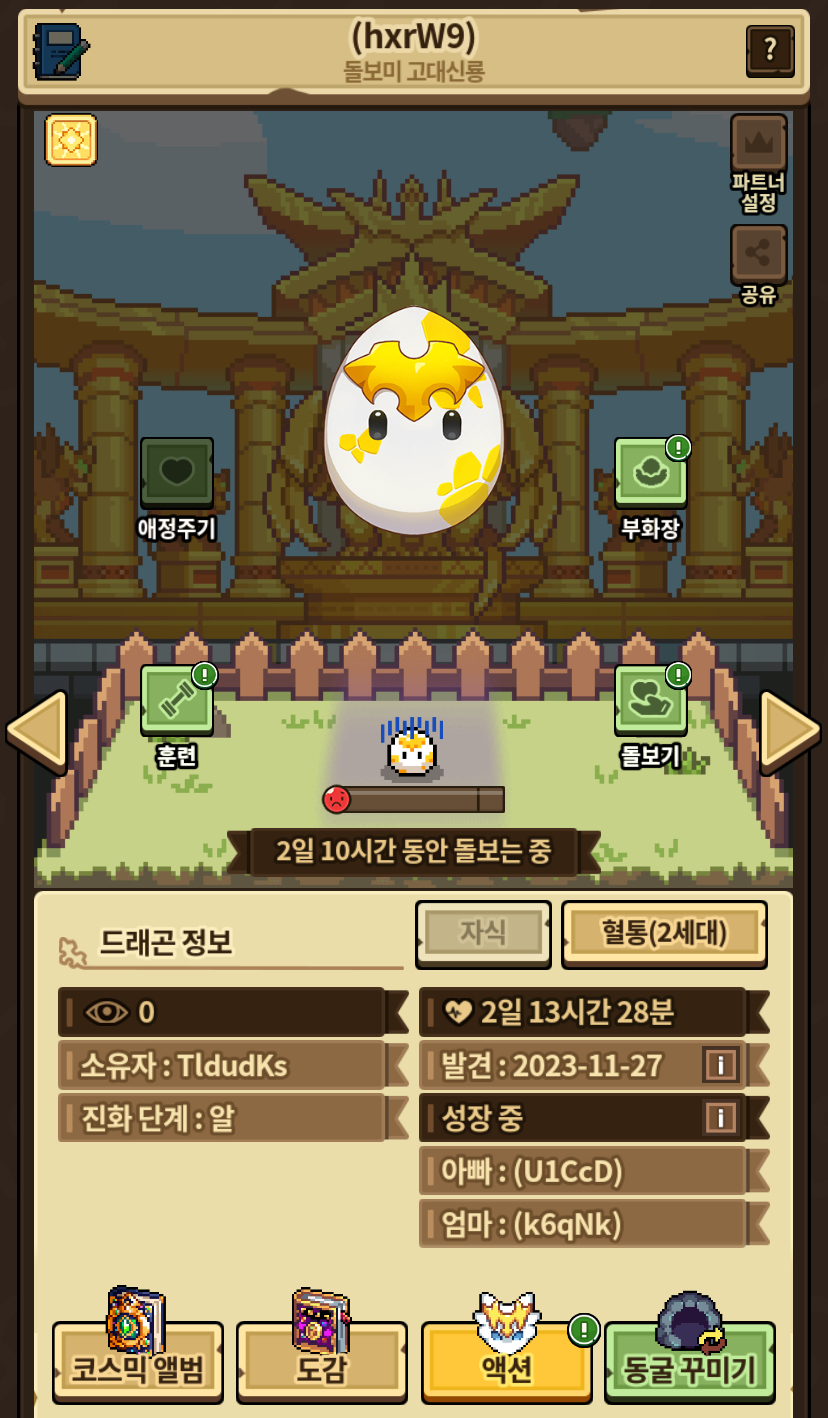Open 코스믹 앨범 album
The width and height of the screenshot is (828, 1418).
138,1360
